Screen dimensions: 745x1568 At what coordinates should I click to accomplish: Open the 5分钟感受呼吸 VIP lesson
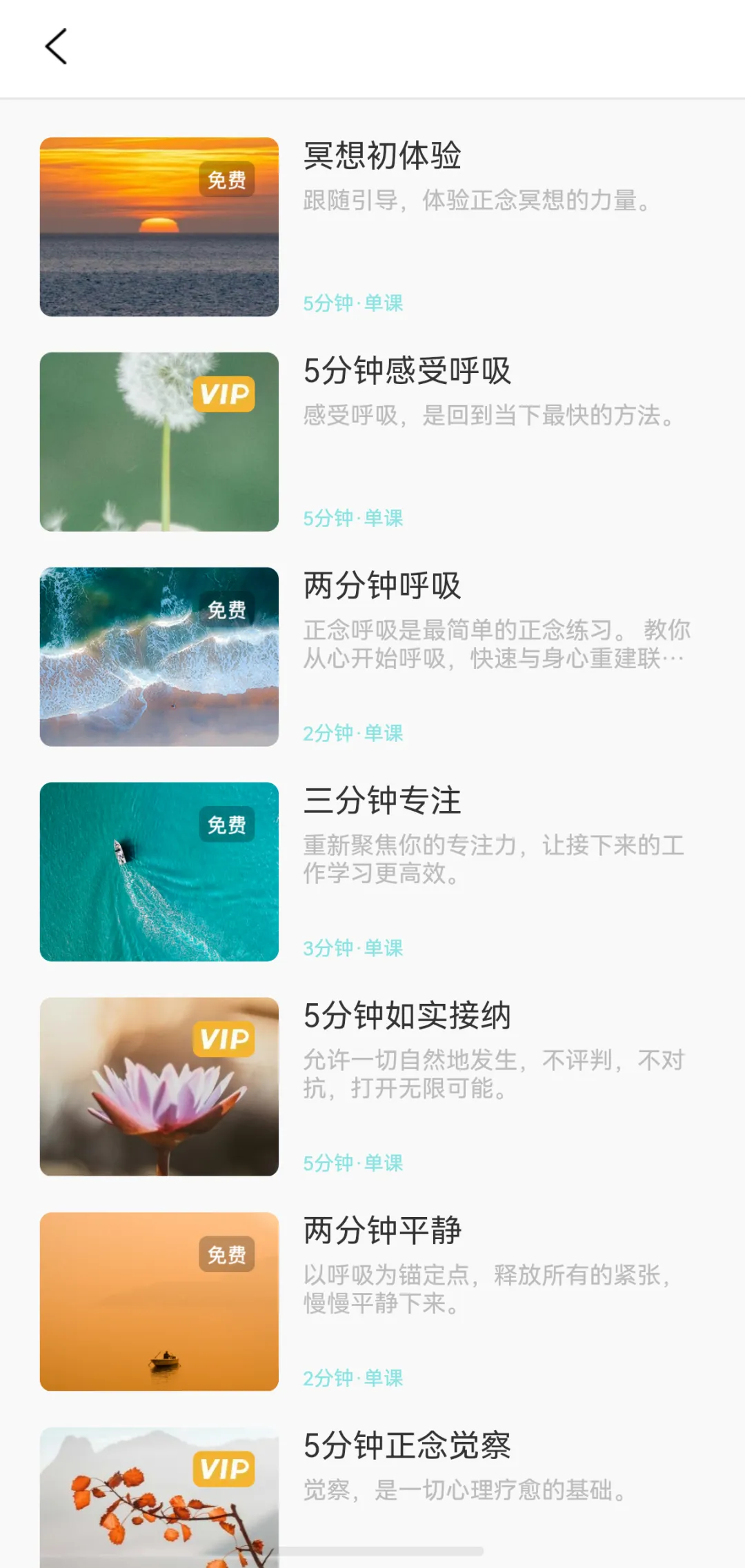[x=372, y=442]
